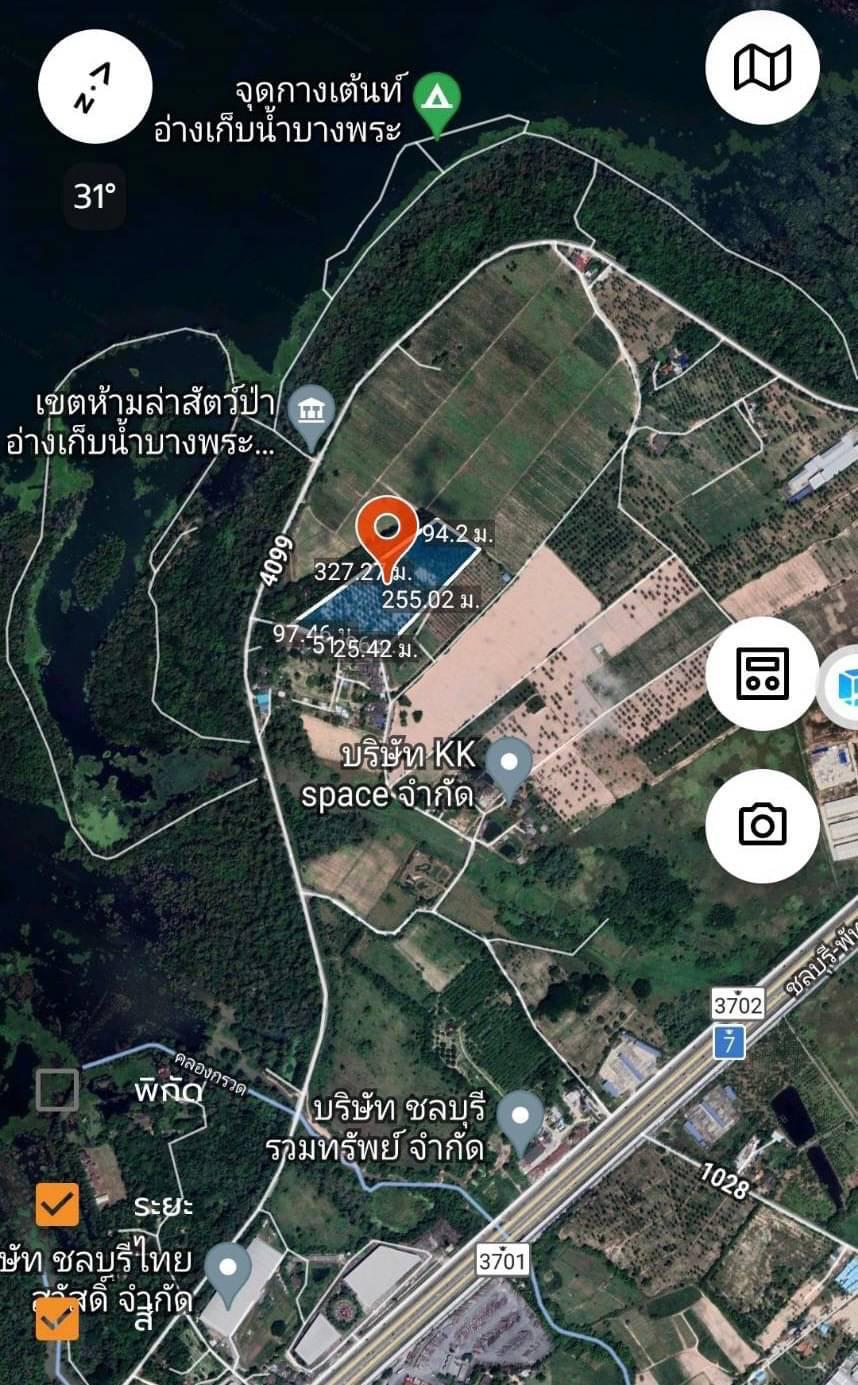Viewport: 858px width, 1385px height.
Task: Select the red pin on the blue plot
Action: (x=387, y=532)
